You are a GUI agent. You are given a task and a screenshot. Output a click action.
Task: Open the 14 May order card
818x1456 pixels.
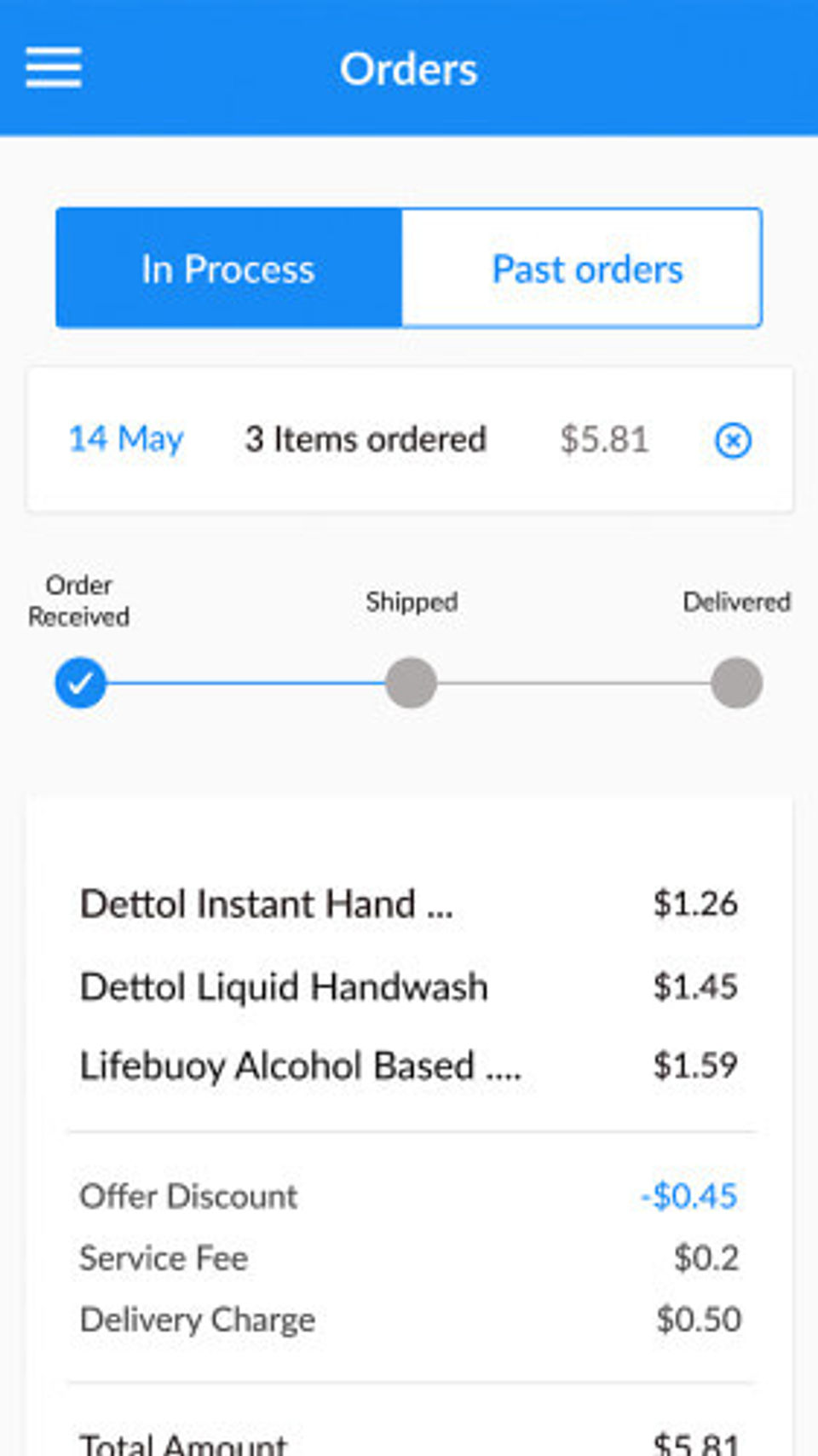coord(410,440)
